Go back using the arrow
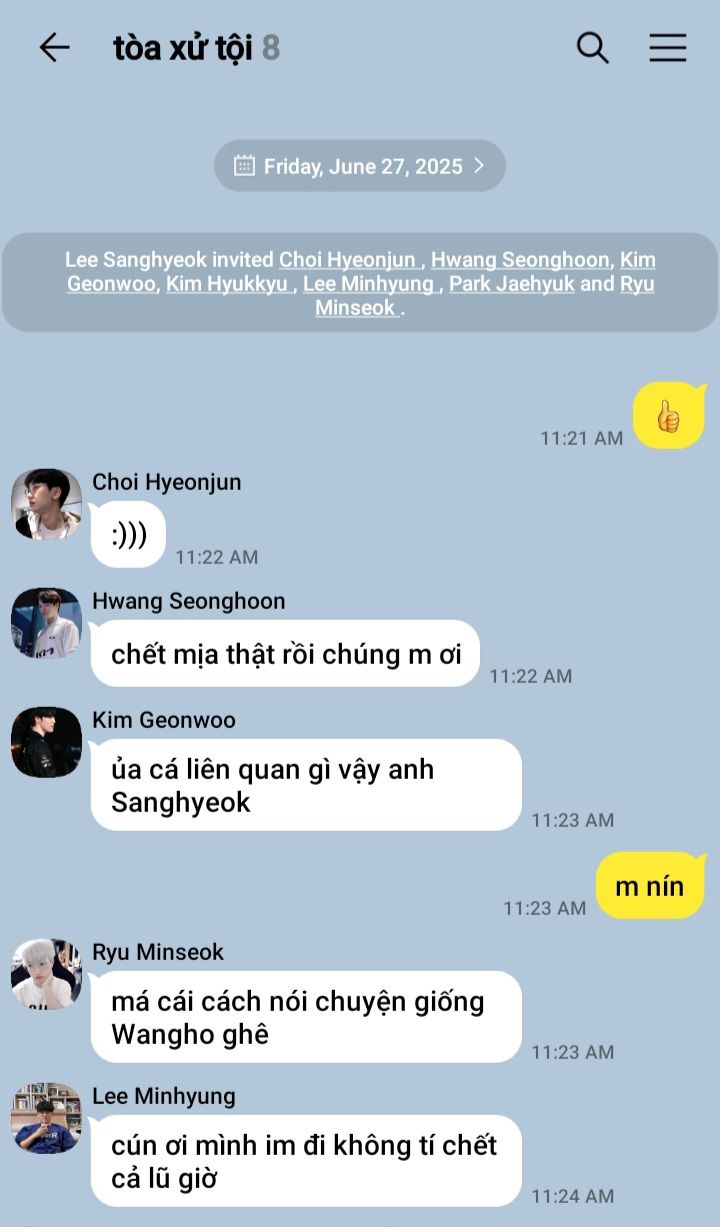Image resolution: width=720 pixels, height=1227 pixels. click(54, 47)
